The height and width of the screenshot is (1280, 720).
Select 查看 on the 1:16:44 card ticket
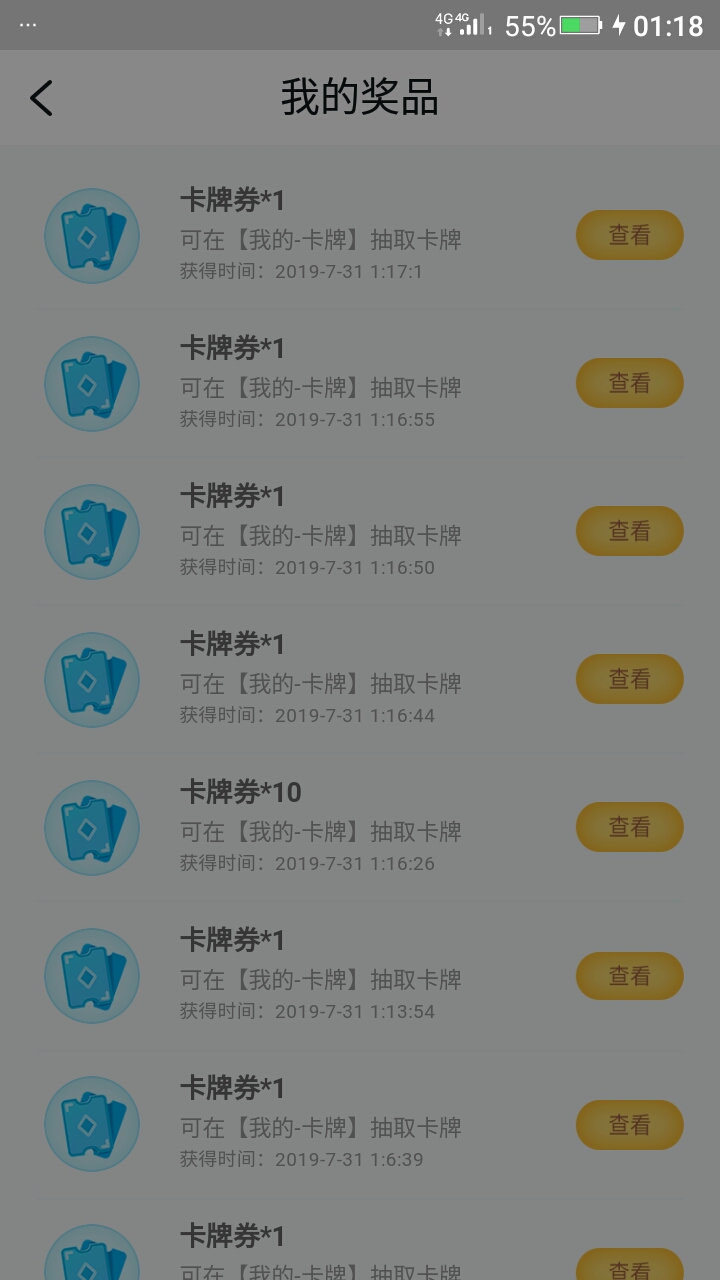[x=629, y=679]
